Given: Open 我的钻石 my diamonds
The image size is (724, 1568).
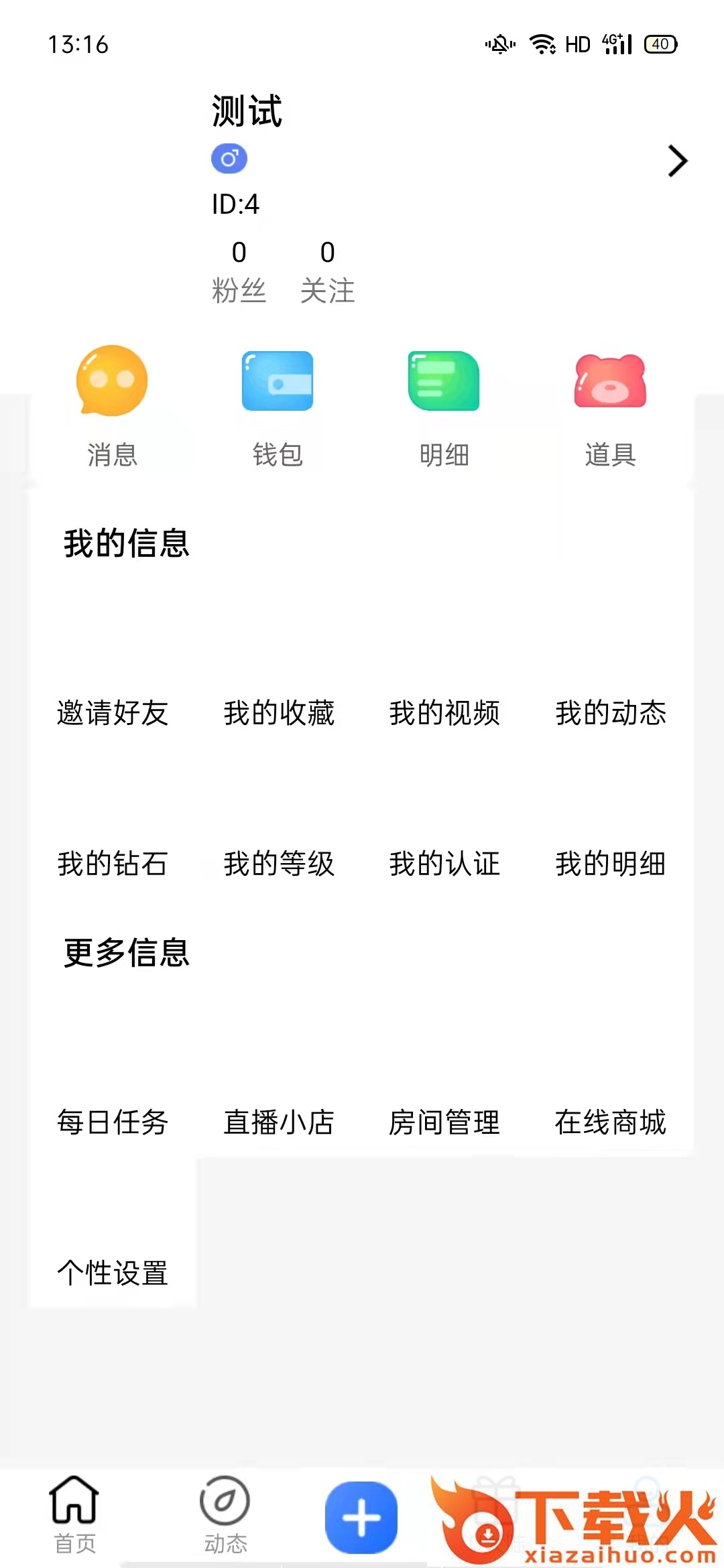Looking at the screenshot, I should [x=112, y=863].
